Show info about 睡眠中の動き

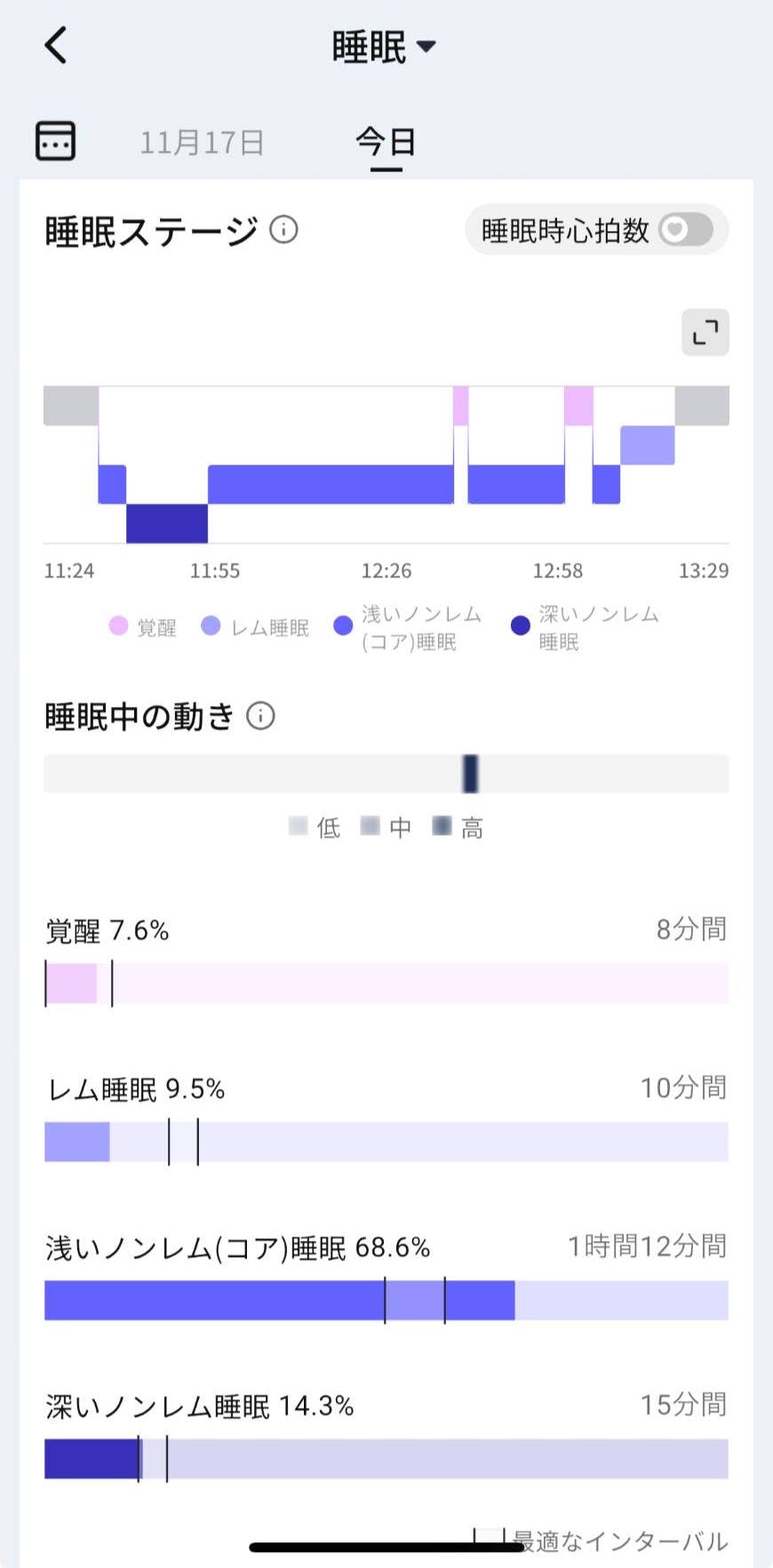(260, 716)
